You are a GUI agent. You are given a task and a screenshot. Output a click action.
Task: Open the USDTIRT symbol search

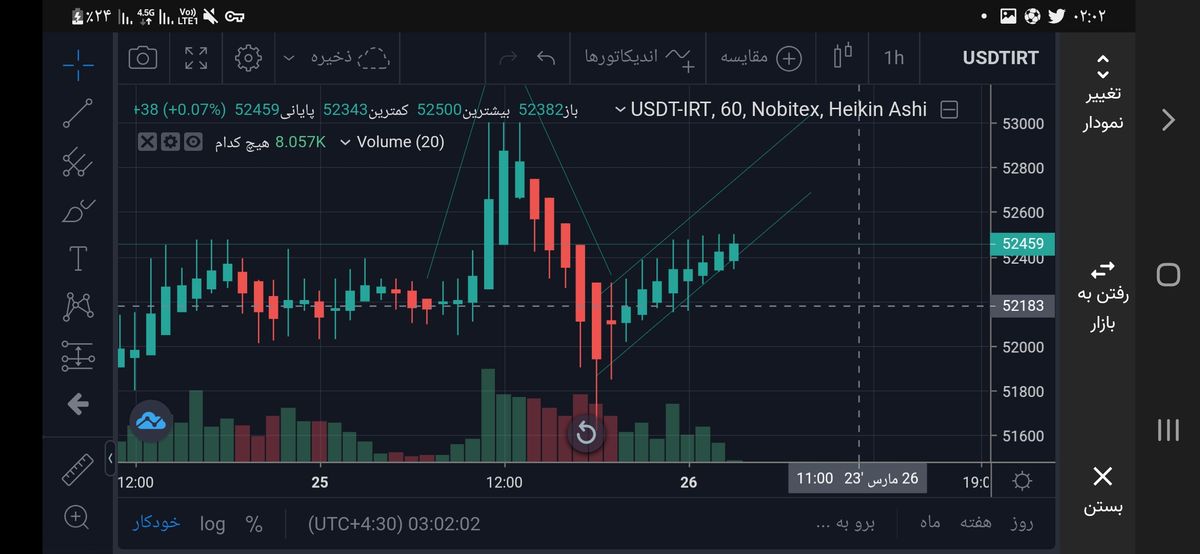pos(1000,58)
